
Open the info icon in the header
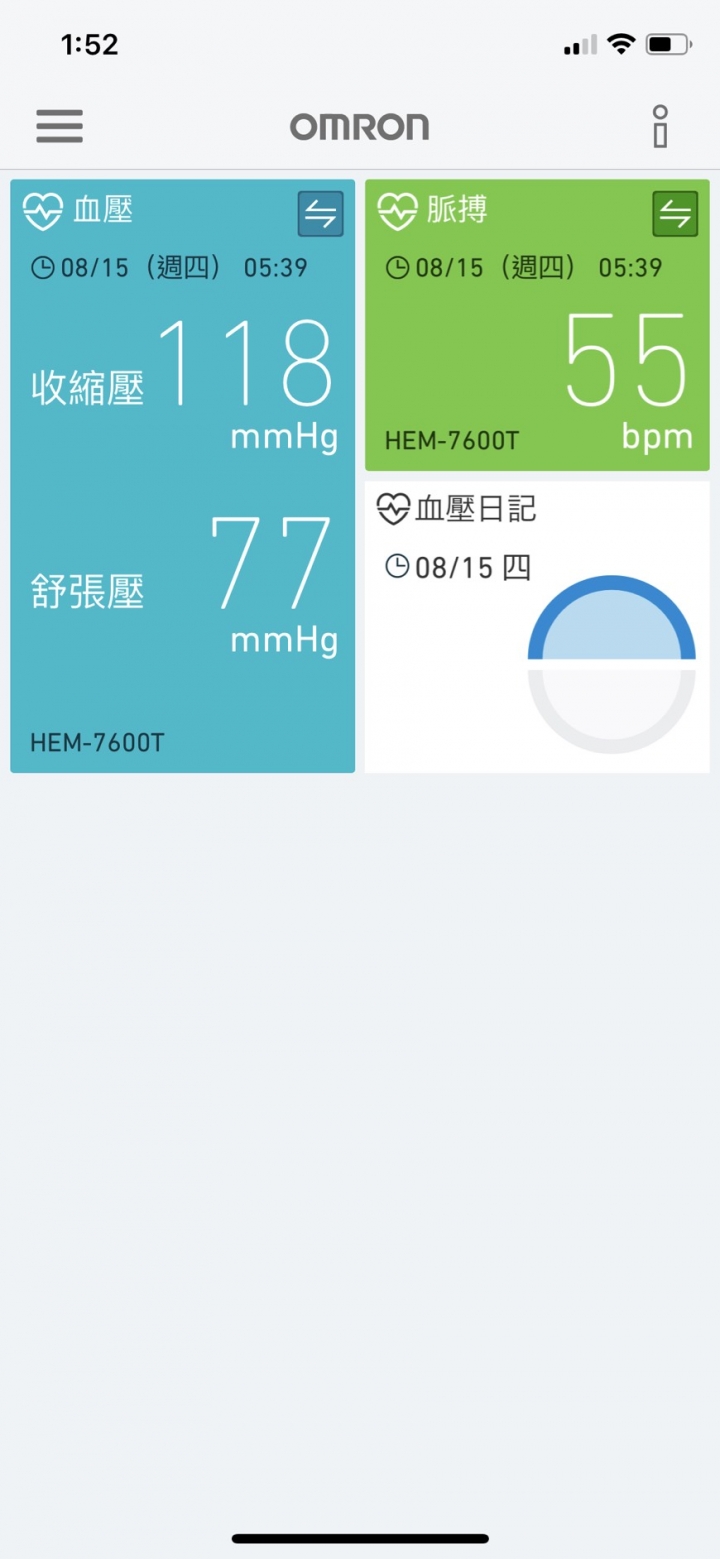point(659,126)
